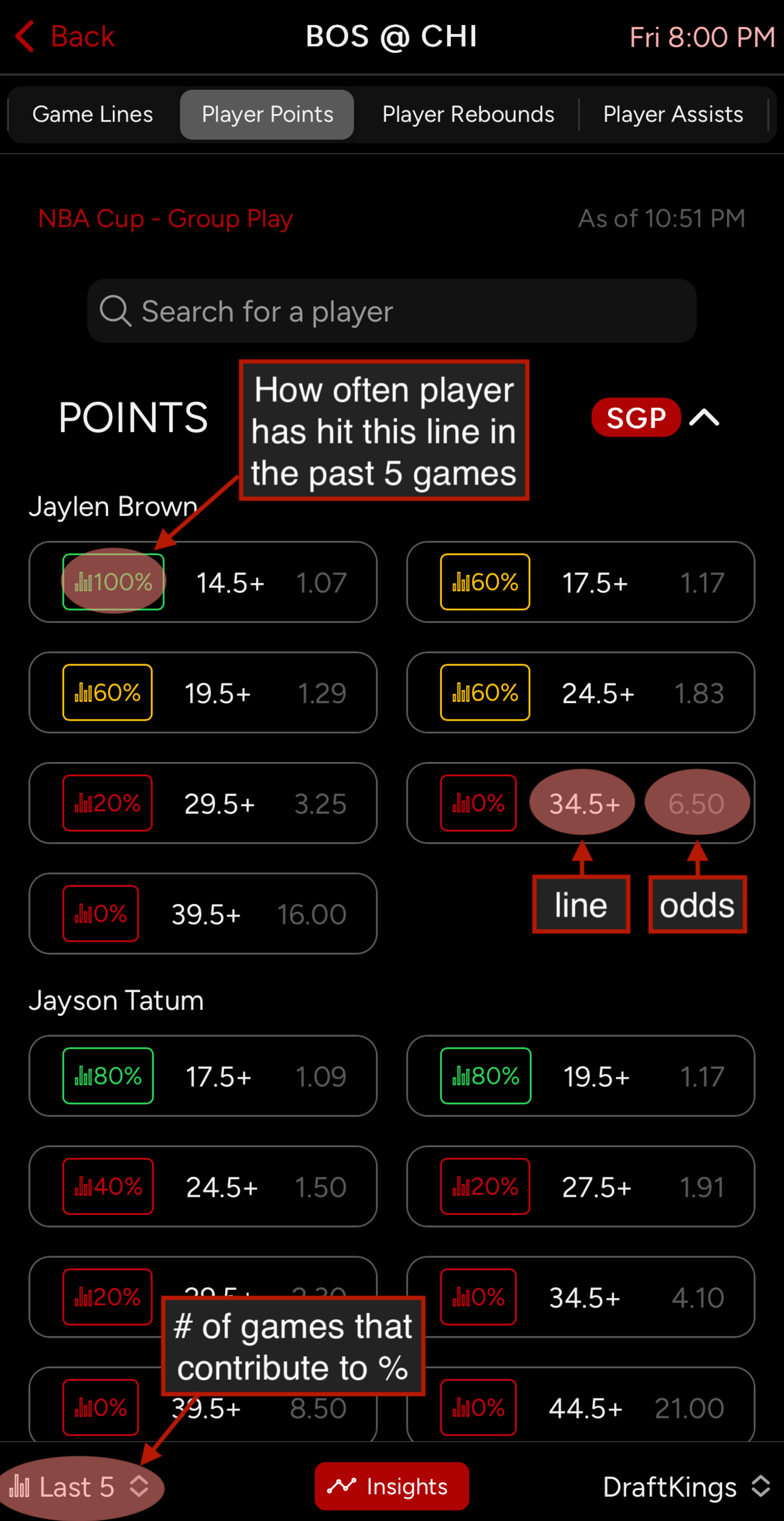Choose Jaylen Brown 29.5+ at 3.25
Viewport: 784px width, 1521px height.
click(203, 803)
